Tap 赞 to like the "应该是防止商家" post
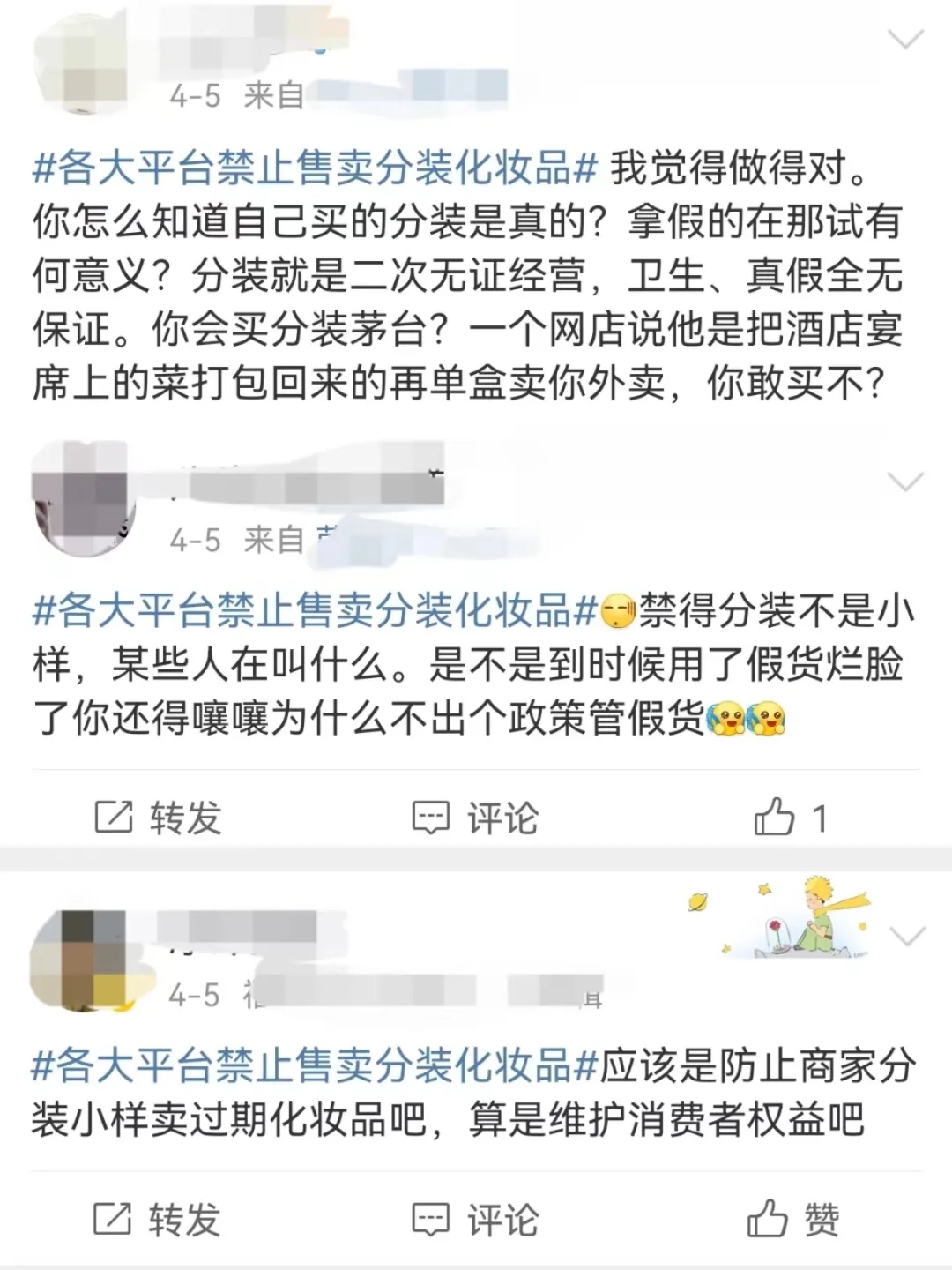This screenshot has height=1270, width=952. [793, 1220]
